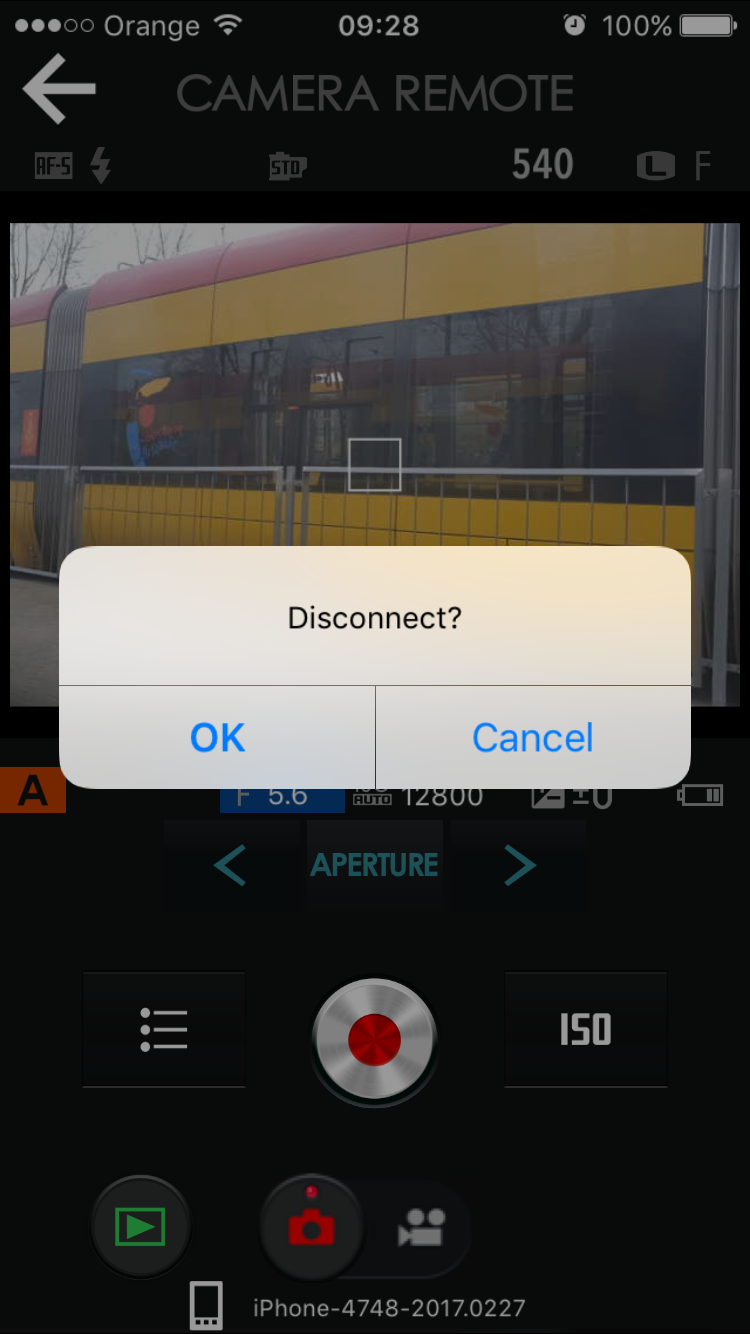
Task: Open the green playback button
Action: [140, 1226]
